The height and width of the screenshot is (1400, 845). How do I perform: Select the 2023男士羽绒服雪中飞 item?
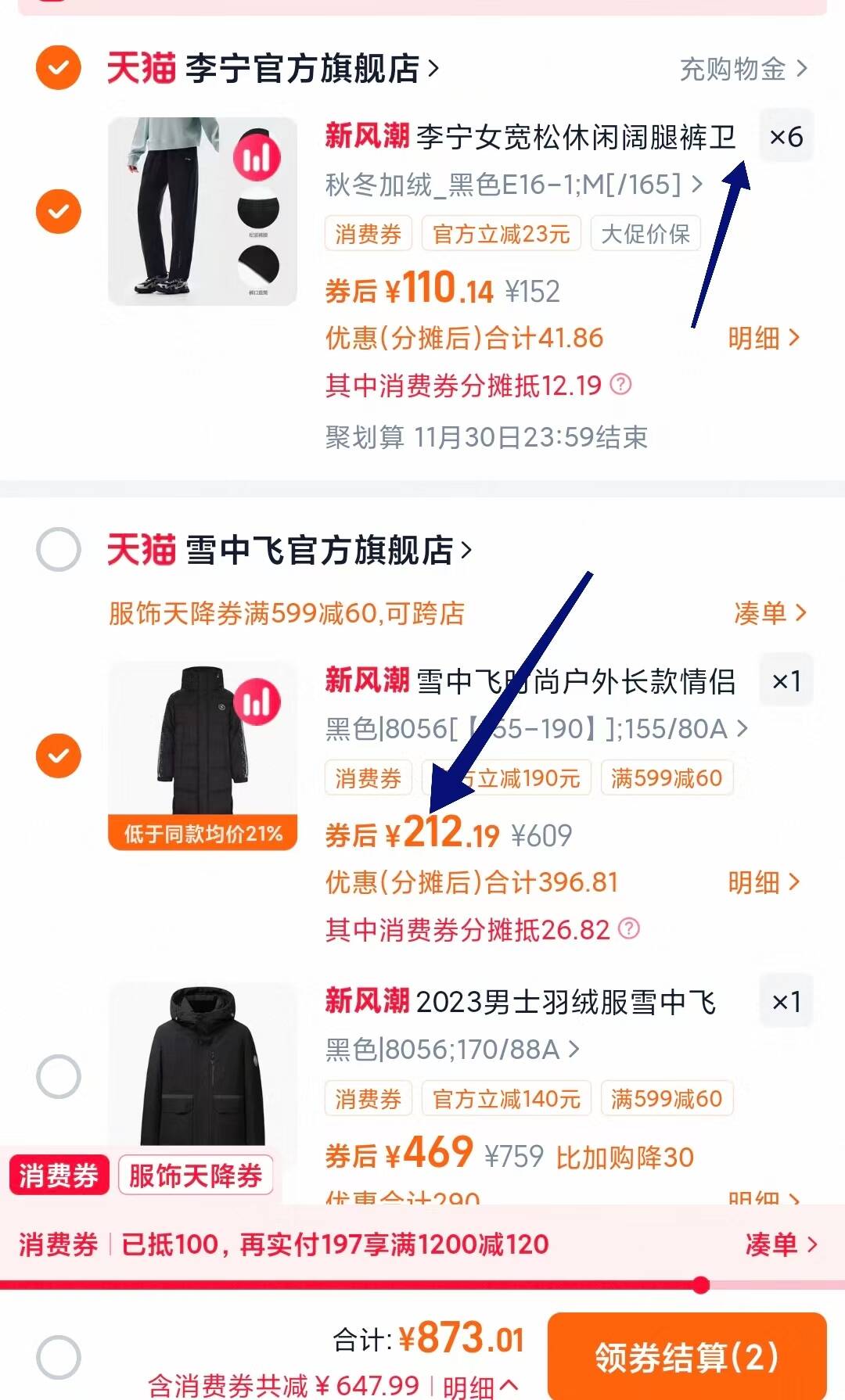(x=59, y=1076)
